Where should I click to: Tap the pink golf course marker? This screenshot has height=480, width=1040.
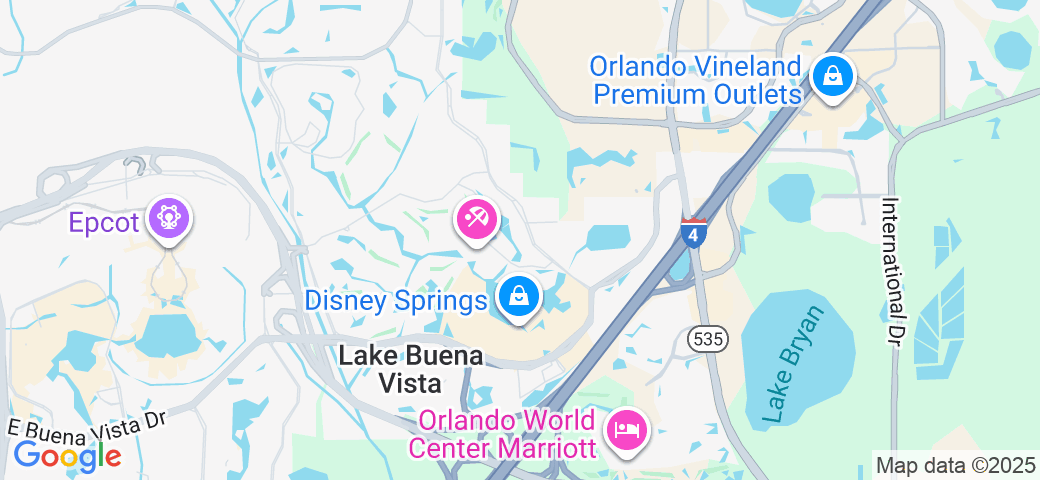[x=476, y=218]
